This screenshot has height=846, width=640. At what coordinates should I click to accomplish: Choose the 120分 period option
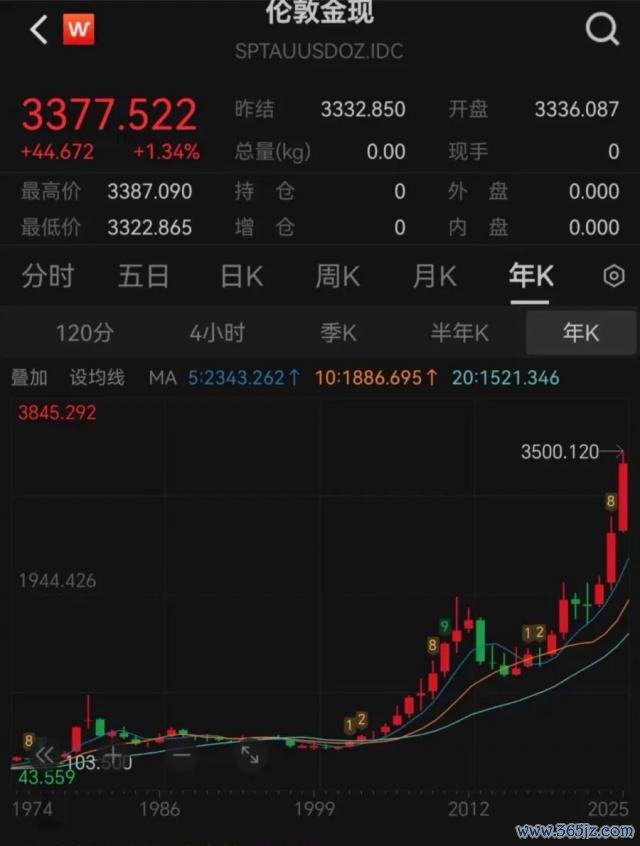(85, 333)
